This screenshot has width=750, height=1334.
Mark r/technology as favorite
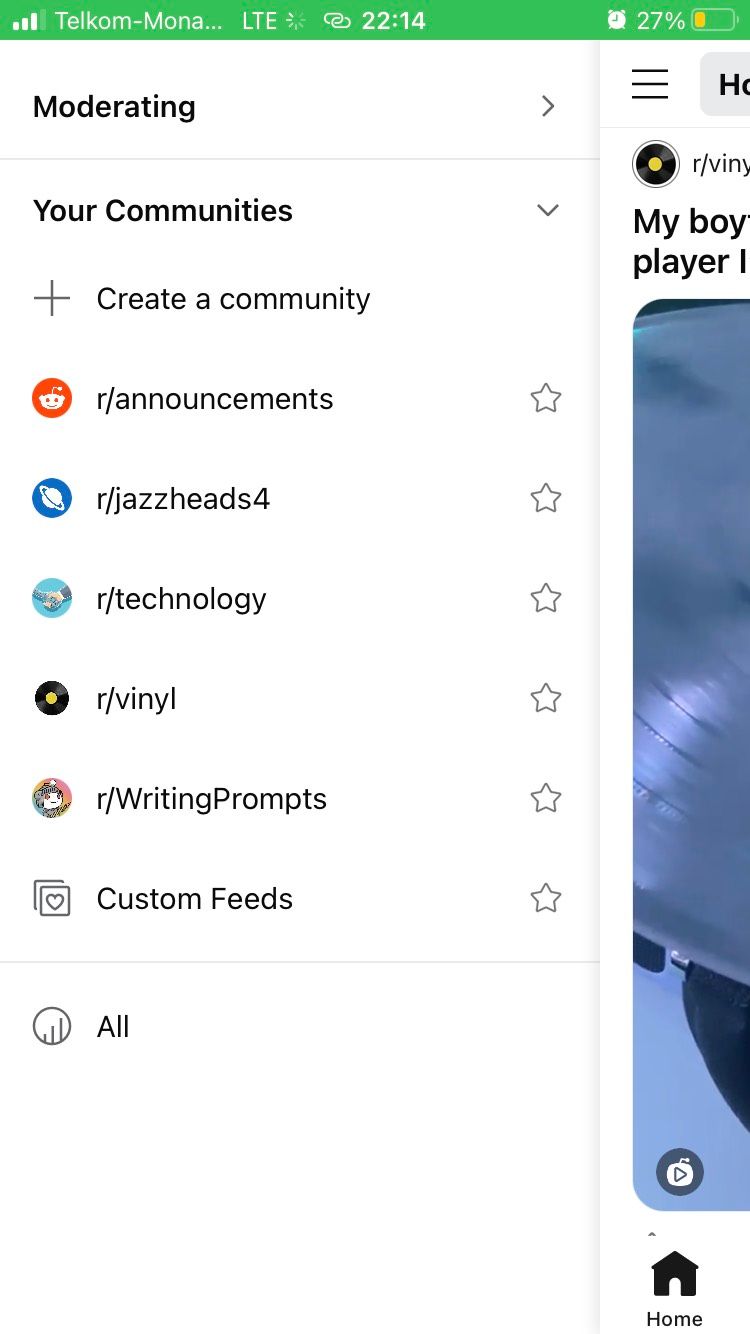pyautogui.click(x=545, y=598)
